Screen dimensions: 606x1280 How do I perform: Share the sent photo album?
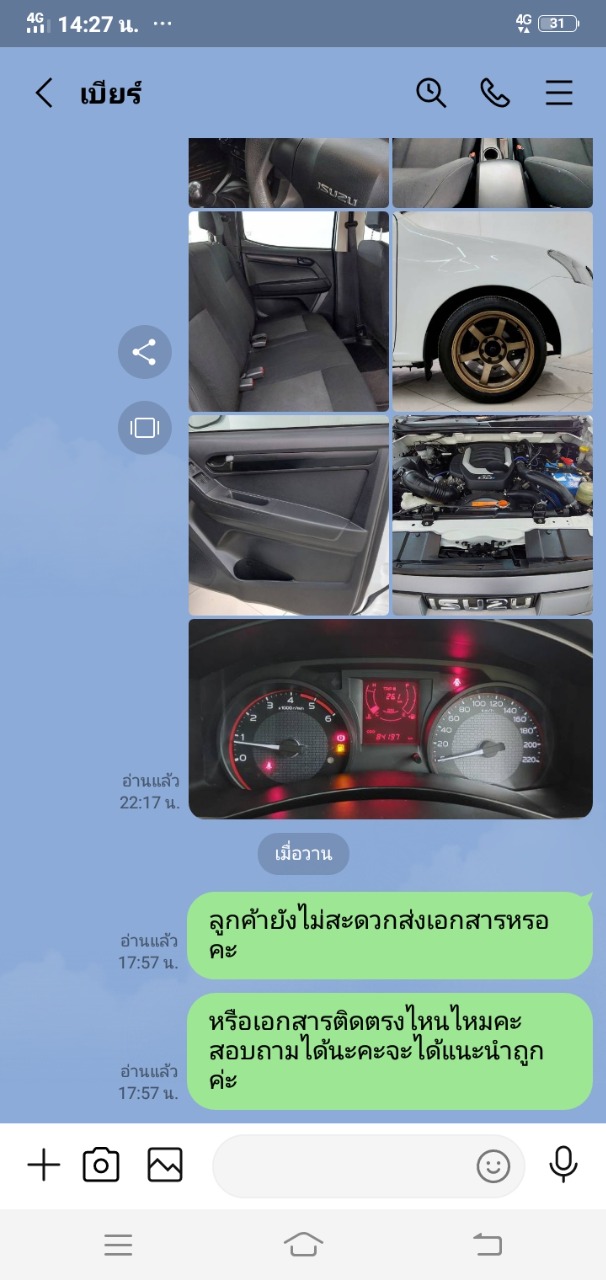pos(145,352)
